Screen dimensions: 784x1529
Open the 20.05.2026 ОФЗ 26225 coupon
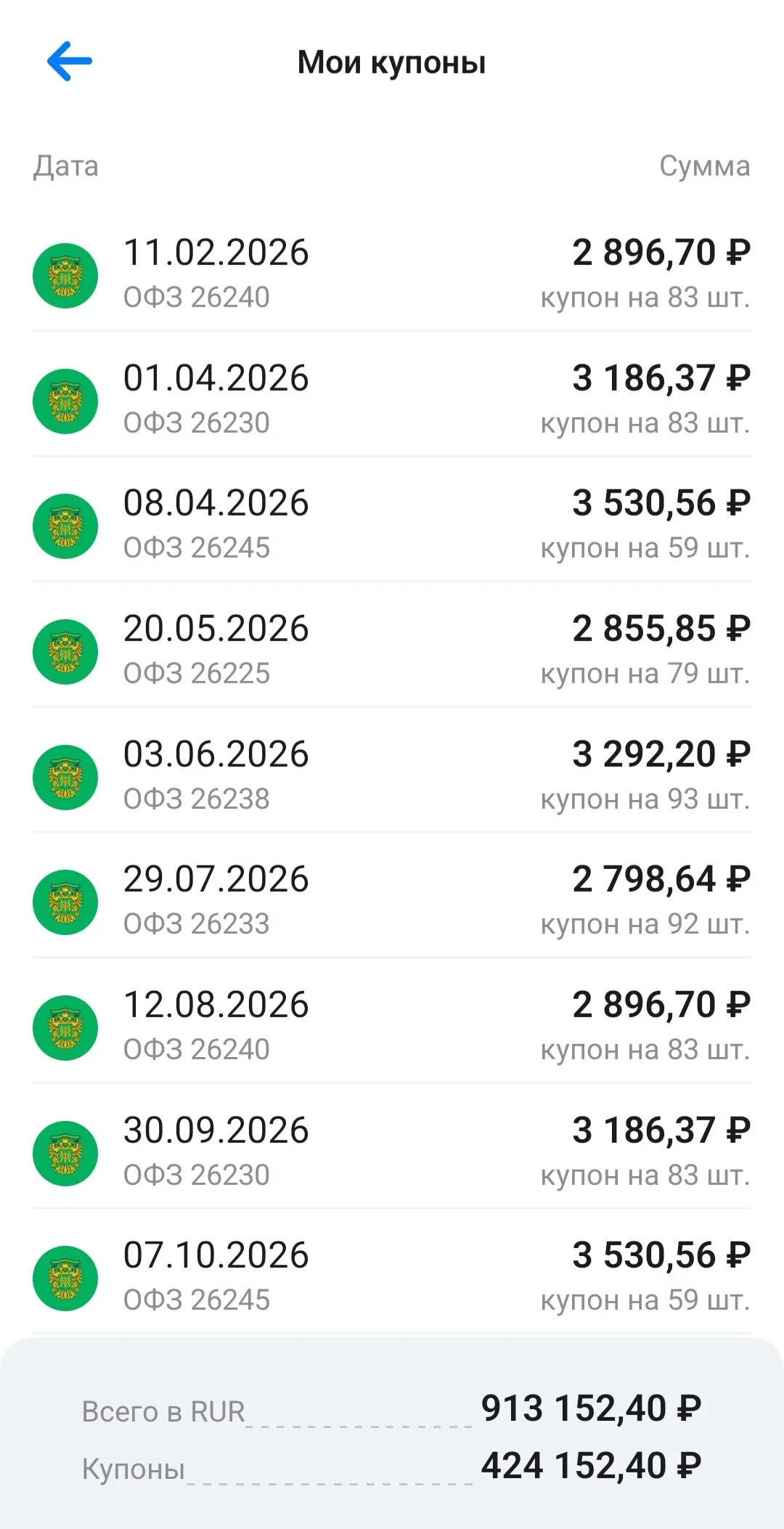(x=392, y=651)
